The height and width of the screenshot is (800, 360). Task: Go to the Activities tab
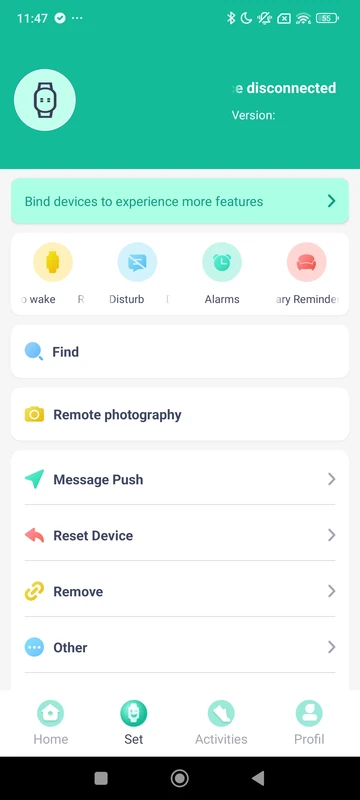(x=221, y=722)
